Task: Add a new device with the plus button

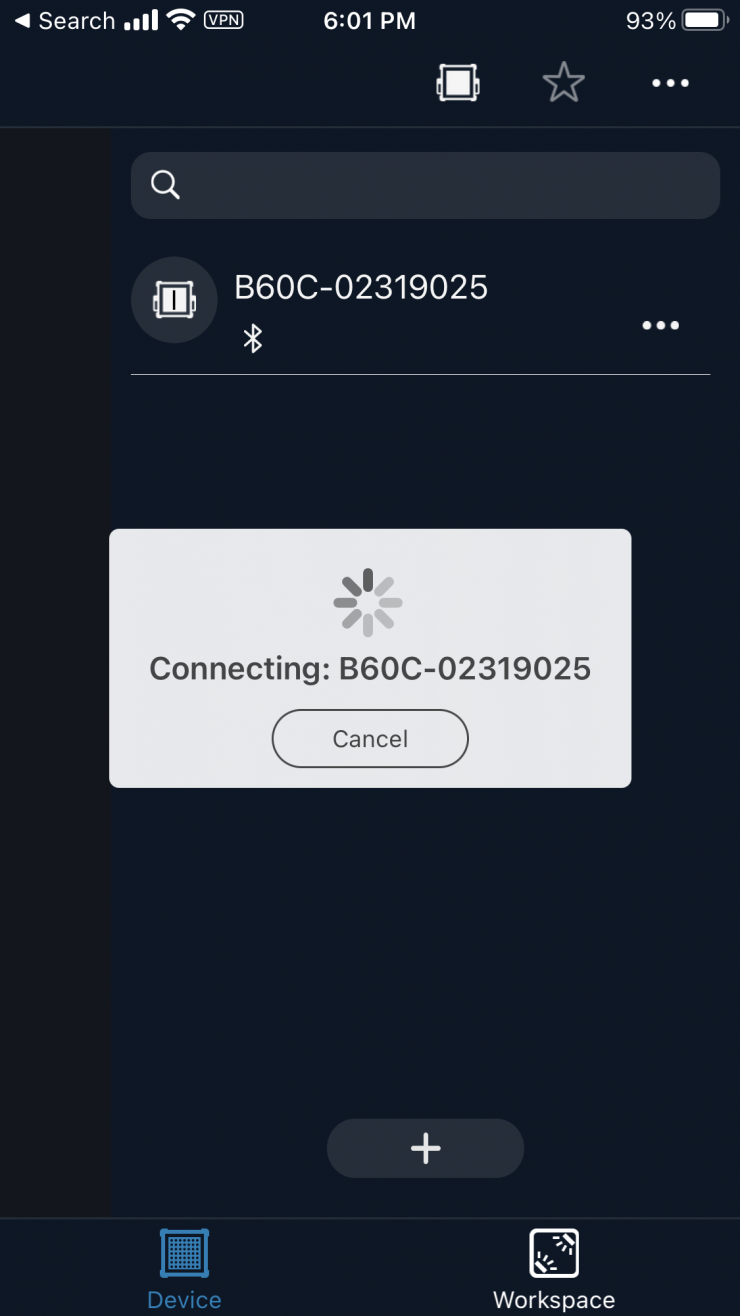Action: point(425,1148)
